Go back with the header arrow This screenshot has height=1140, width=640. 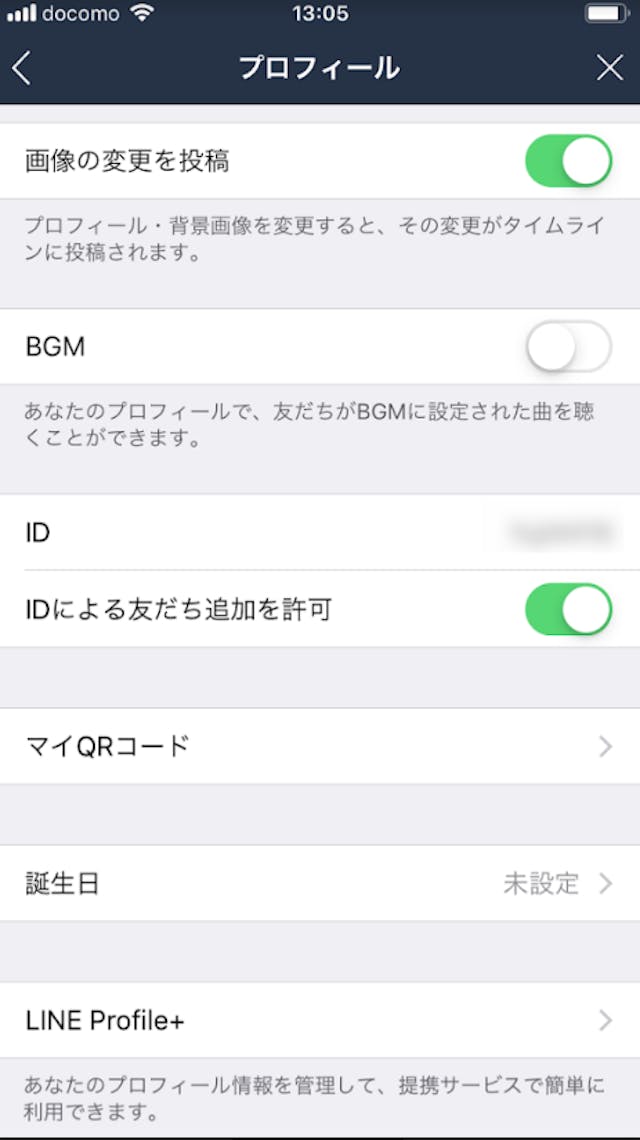tap(22, 68)
